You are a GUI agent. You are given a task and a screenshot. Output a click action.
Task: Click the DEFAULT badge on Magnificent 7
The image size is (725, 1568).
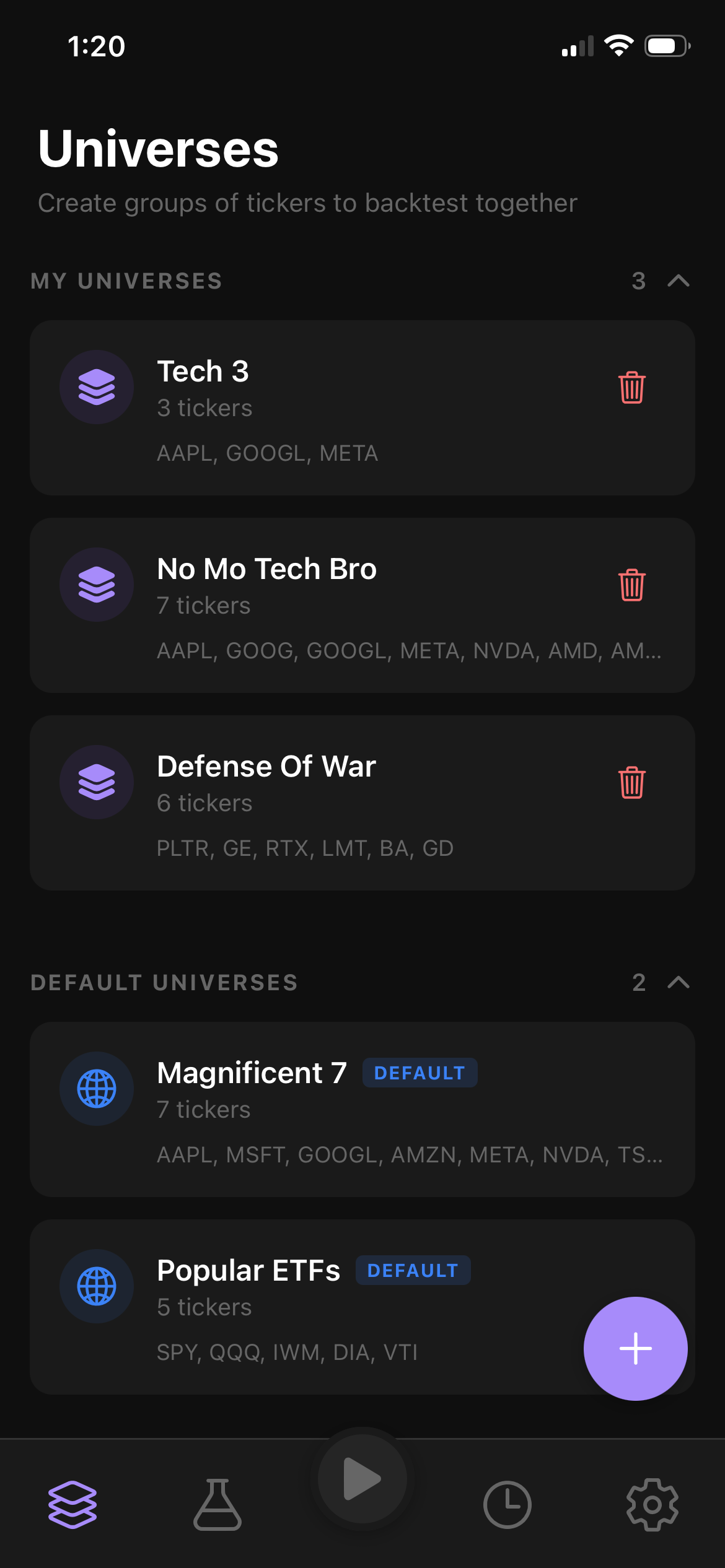[419, 1073]
